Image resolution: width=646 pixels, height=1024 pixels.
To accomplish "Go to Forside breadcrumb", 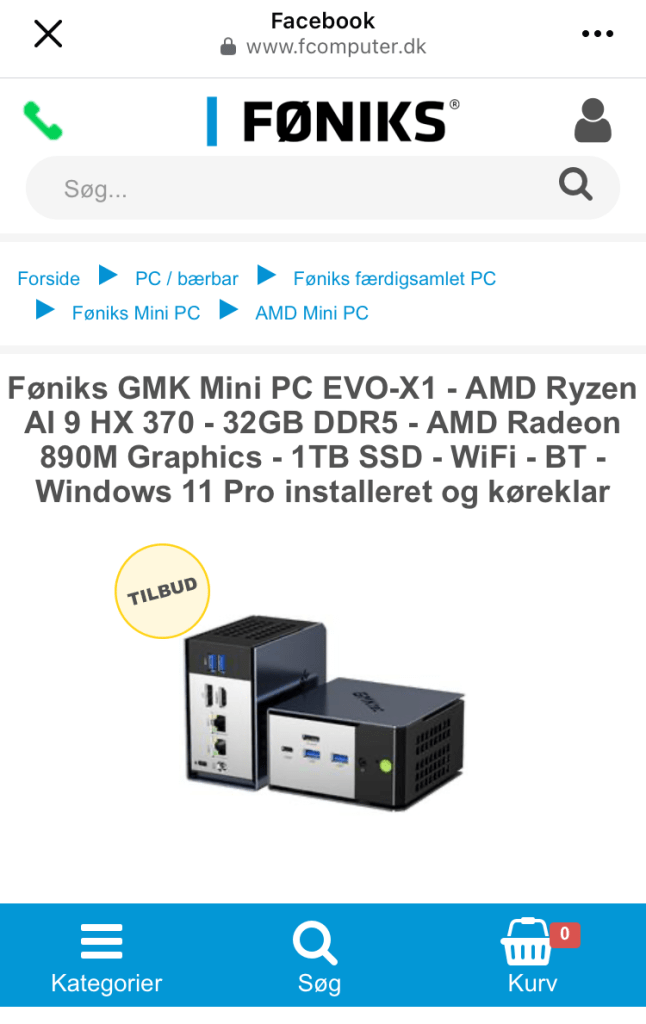I will coord(48,279).
